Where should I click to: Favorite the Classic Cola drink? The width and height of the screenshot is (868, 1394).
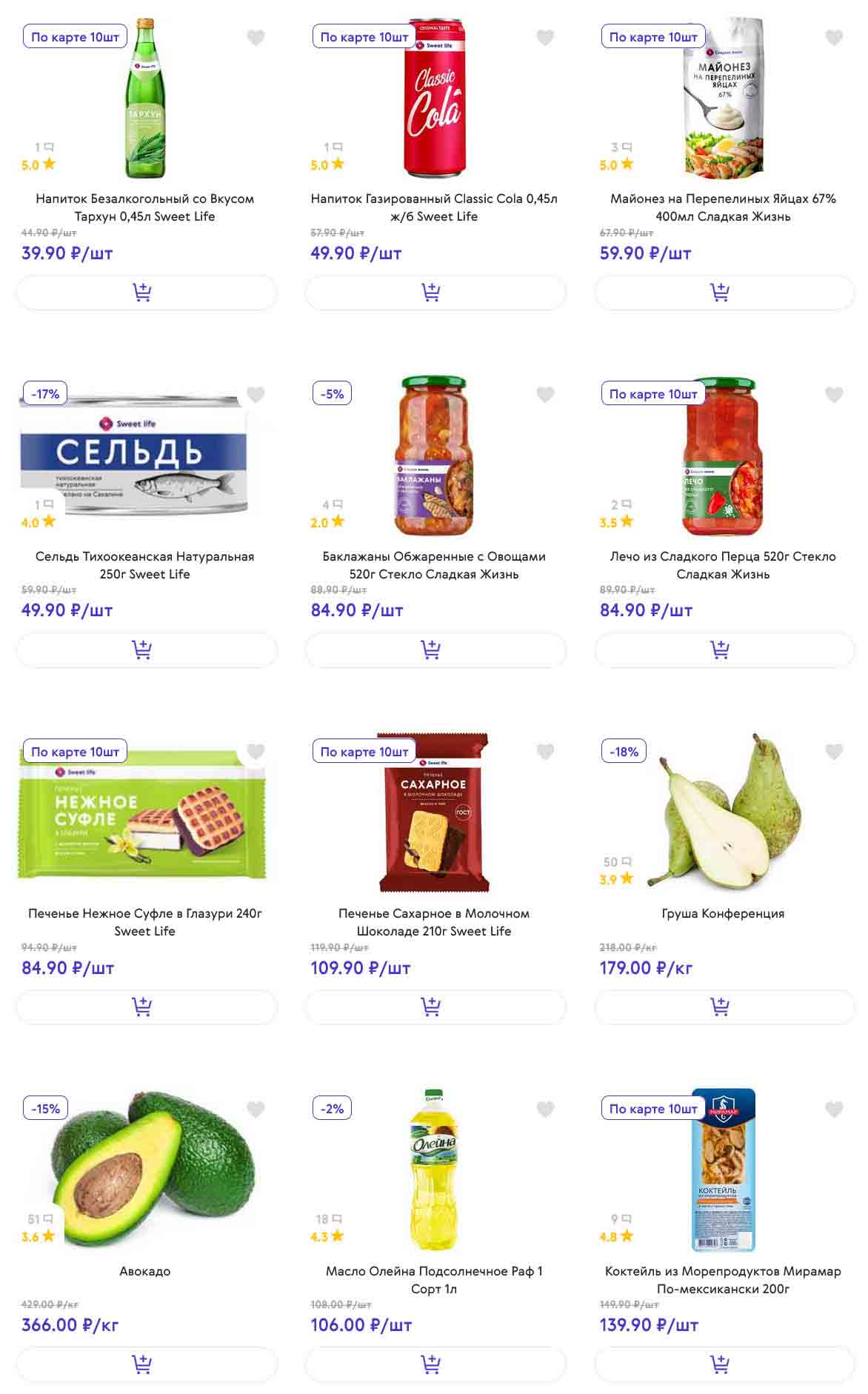tap(545, 38)
